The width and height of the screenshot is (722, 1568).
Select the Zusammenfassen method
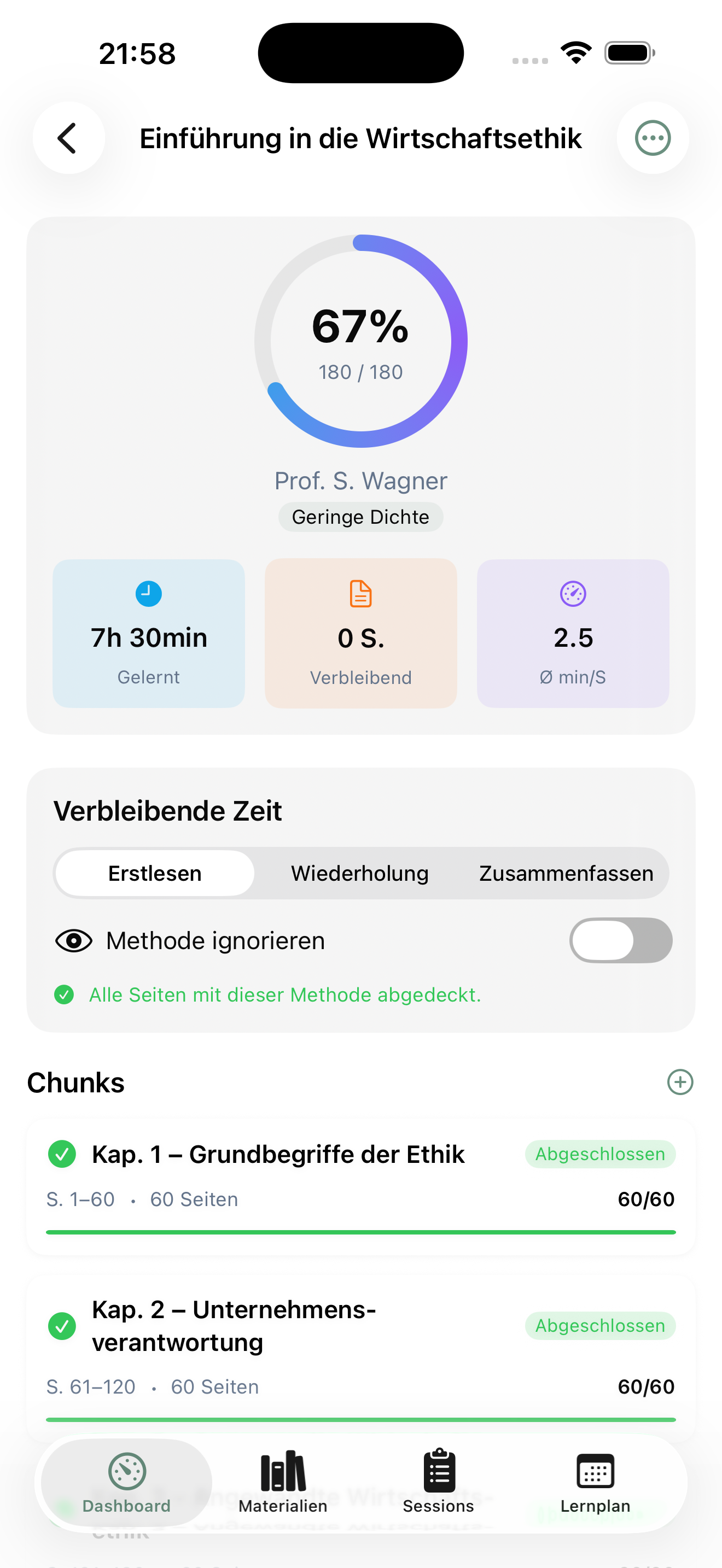[566, 873]
